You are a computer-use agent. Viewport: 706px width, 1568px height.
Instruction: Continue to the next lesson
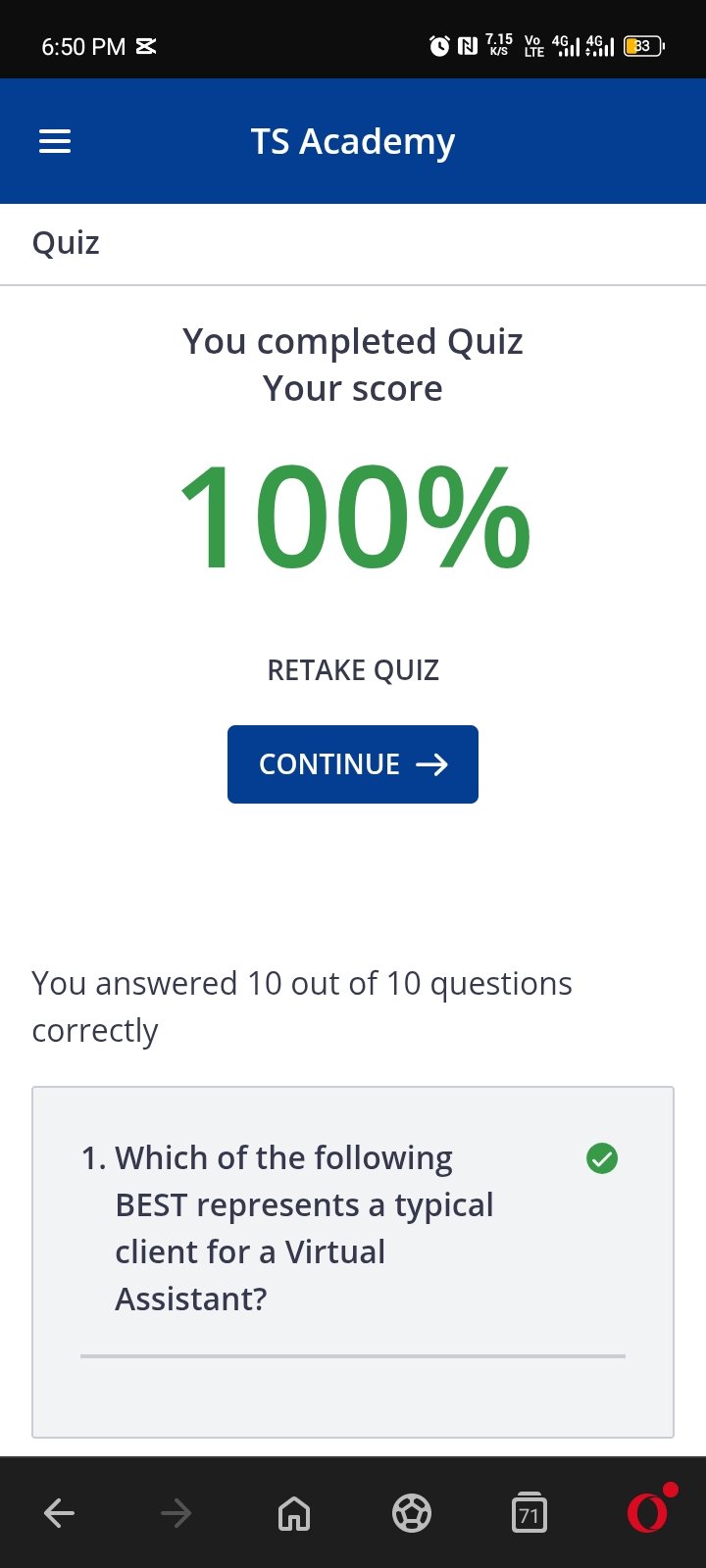pyautogui.click(x=353, y=764)
